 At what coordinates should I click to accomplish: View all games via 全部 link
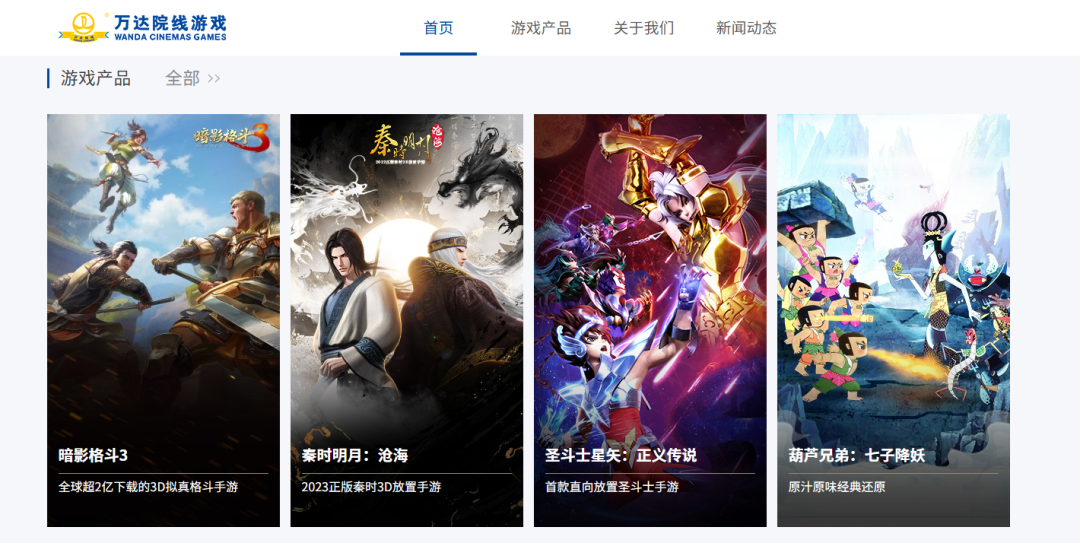point(192,78)
